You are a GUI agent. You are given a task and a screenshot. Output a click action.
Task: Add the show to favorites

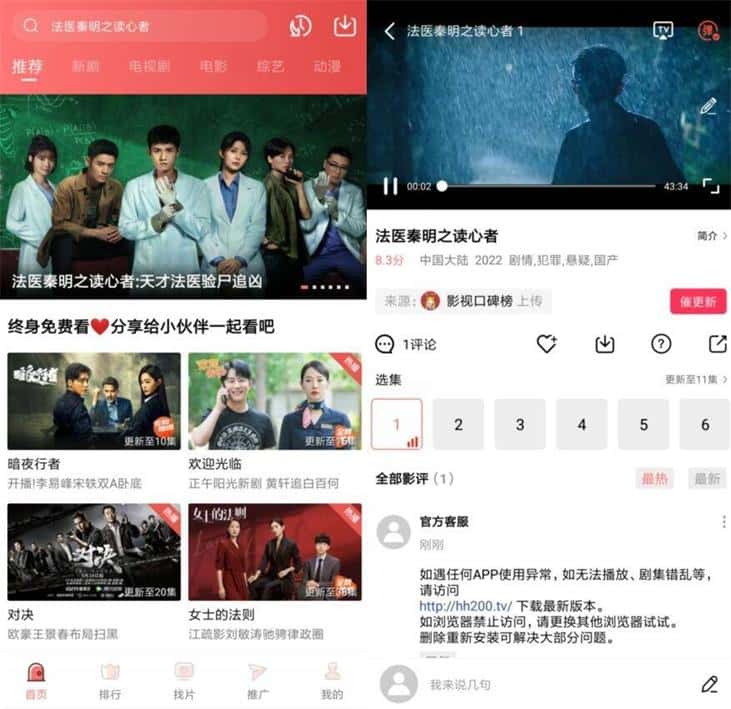[x=546, y=344]
